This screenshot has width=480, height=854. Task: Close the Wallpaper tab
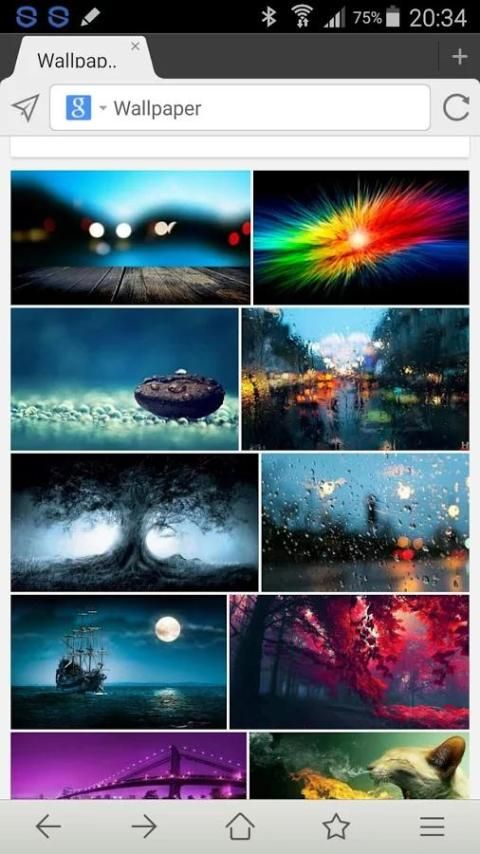coord(135,46)
